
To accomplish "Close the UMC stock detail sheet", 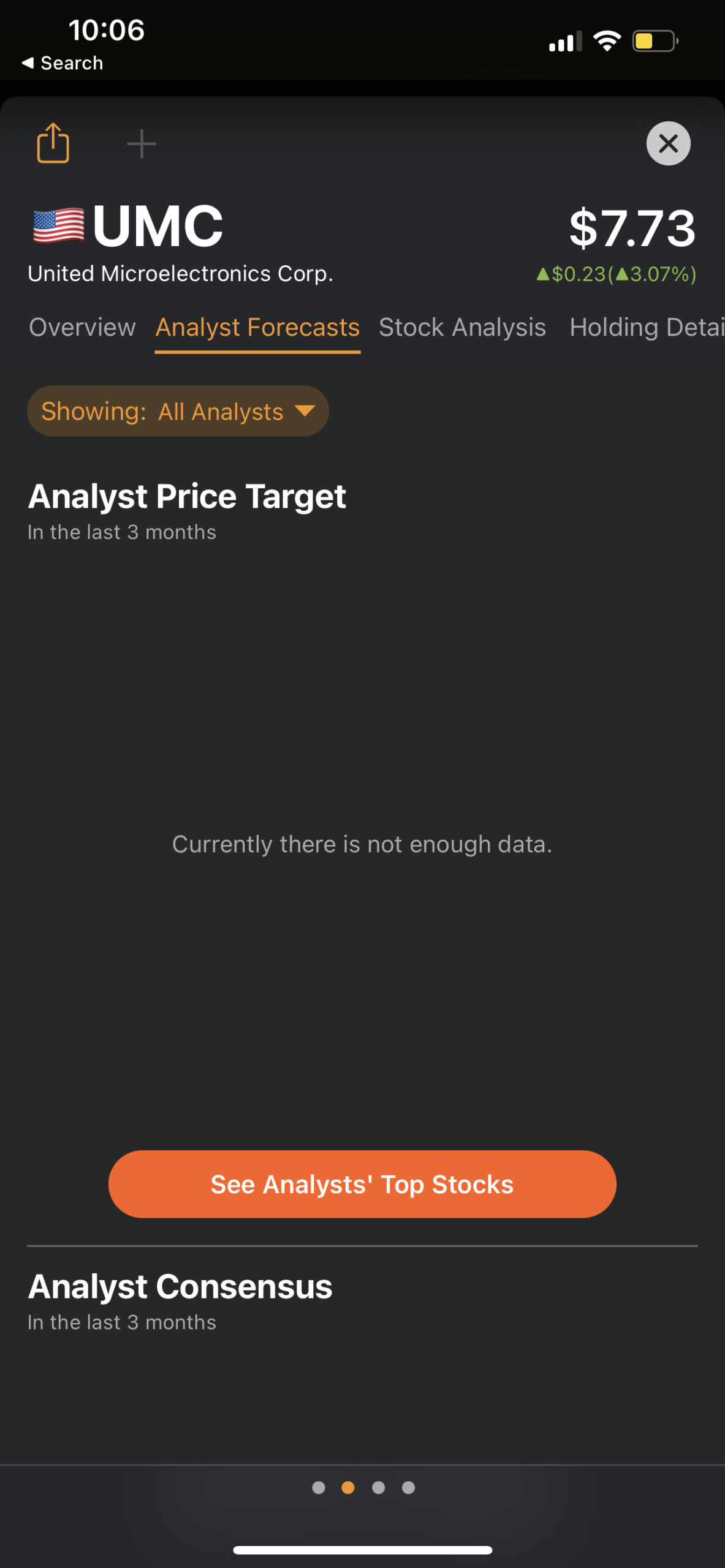I will click(668, 143).
